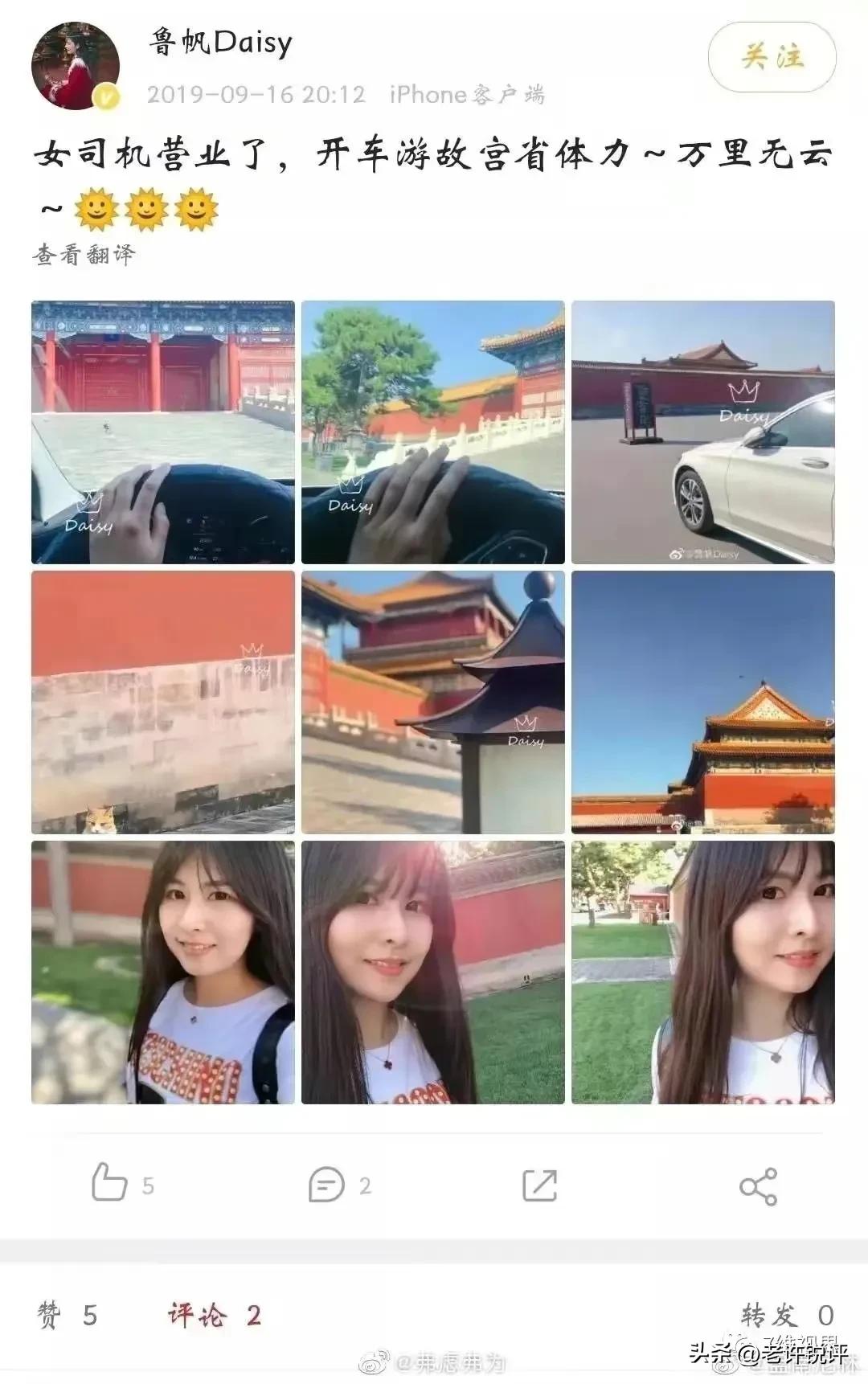Image resolution: width=868 pixels, height=1384 pixels.
Task: Open the photo of the white car
Action: pyautogui.click(x=702, y=432)
